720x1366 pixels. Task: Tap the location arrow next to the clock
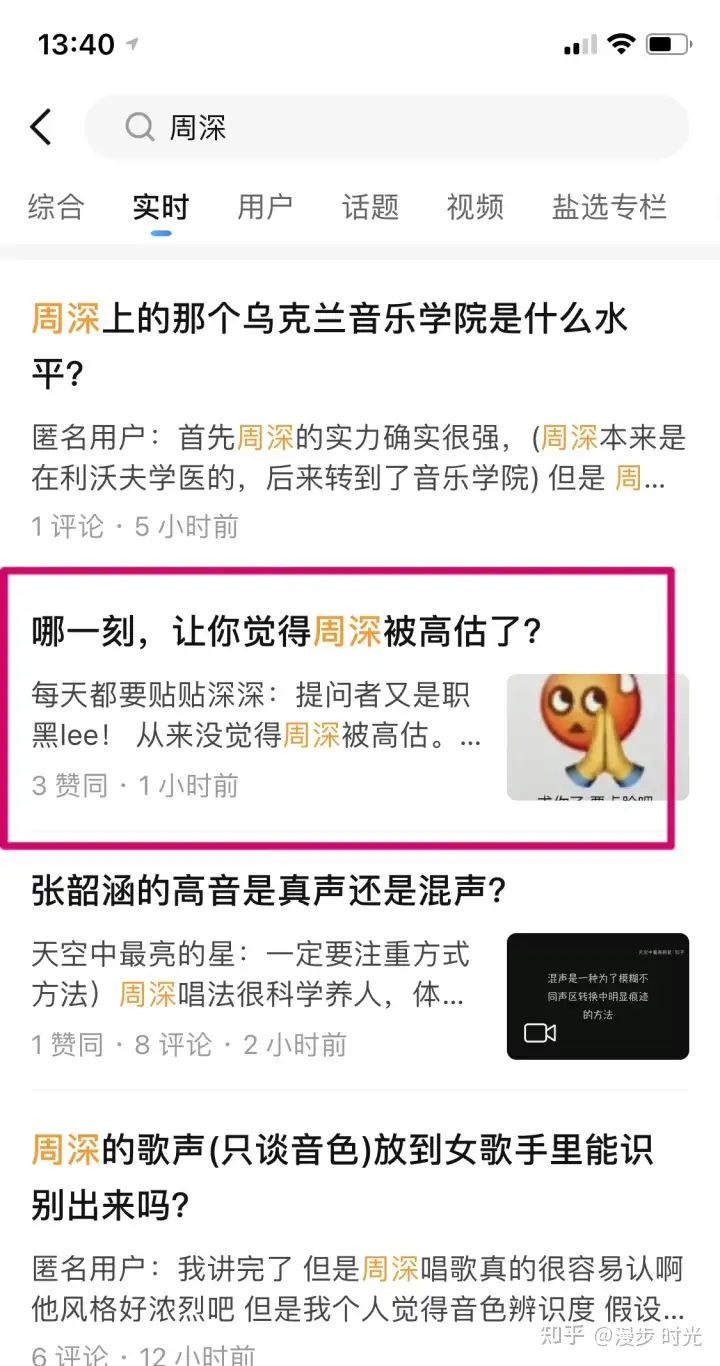tap(130, 44)
